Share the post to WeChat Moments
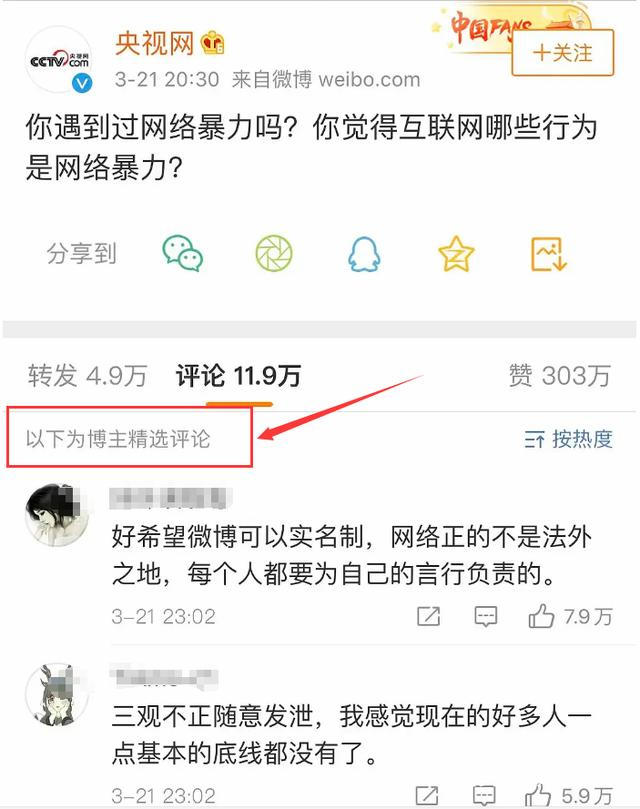This screenshot has height=809, width=640. [273, 254]
